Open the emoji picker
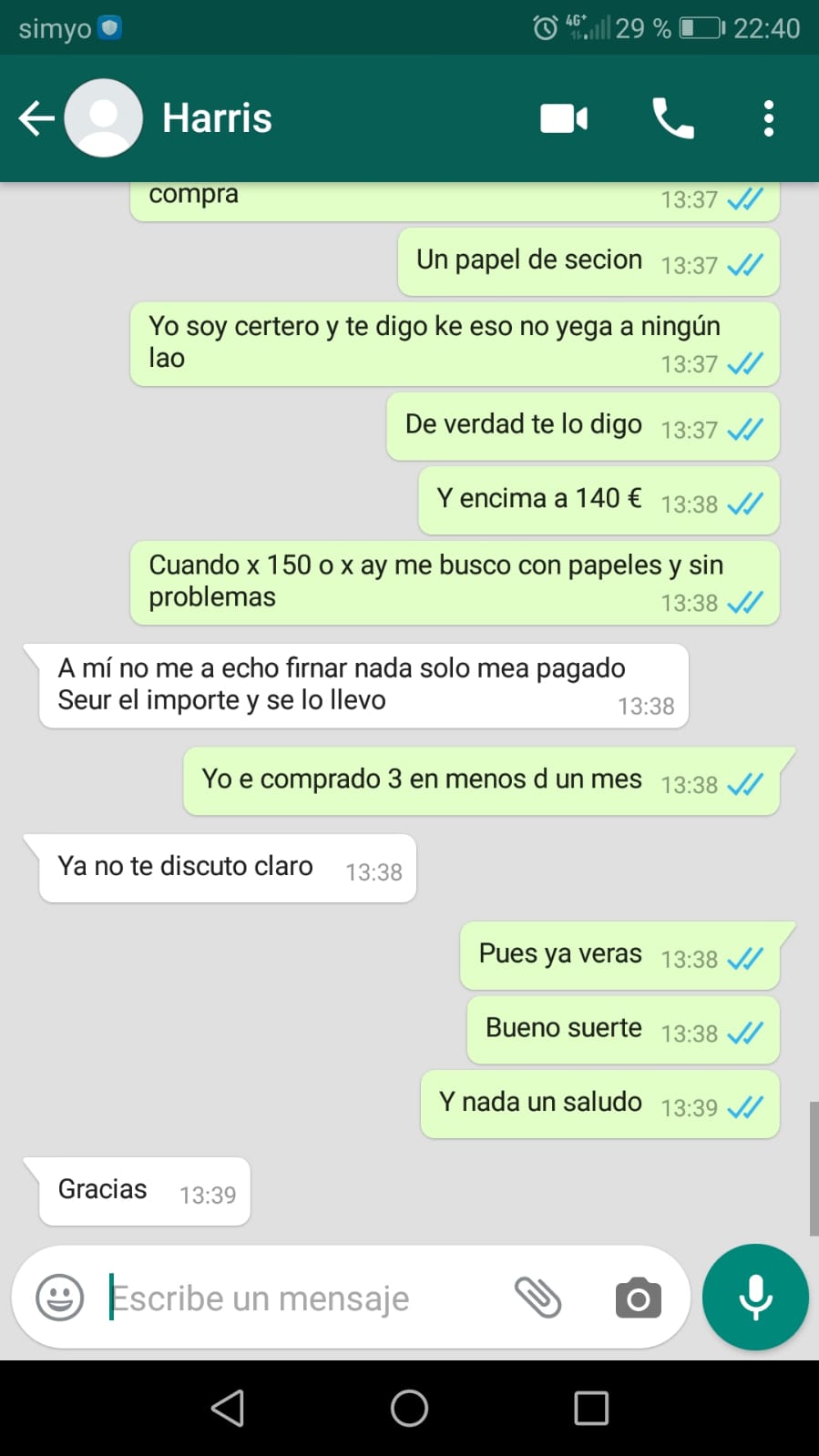The image size is (819, 1456). point(60,1298)
